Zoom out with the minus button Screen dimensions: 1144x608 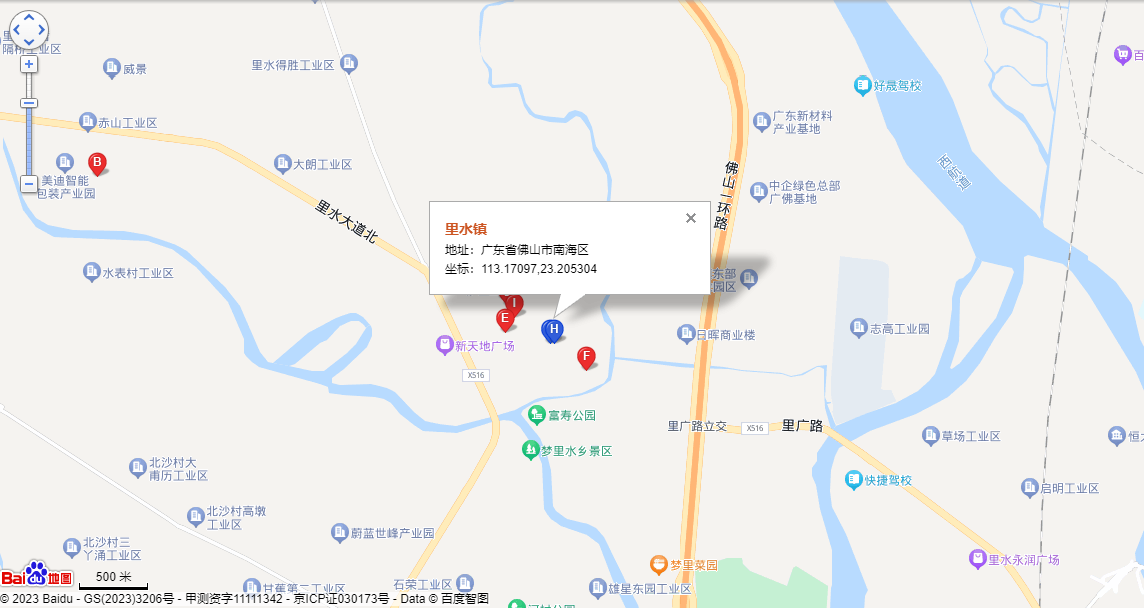click(29, 184)
